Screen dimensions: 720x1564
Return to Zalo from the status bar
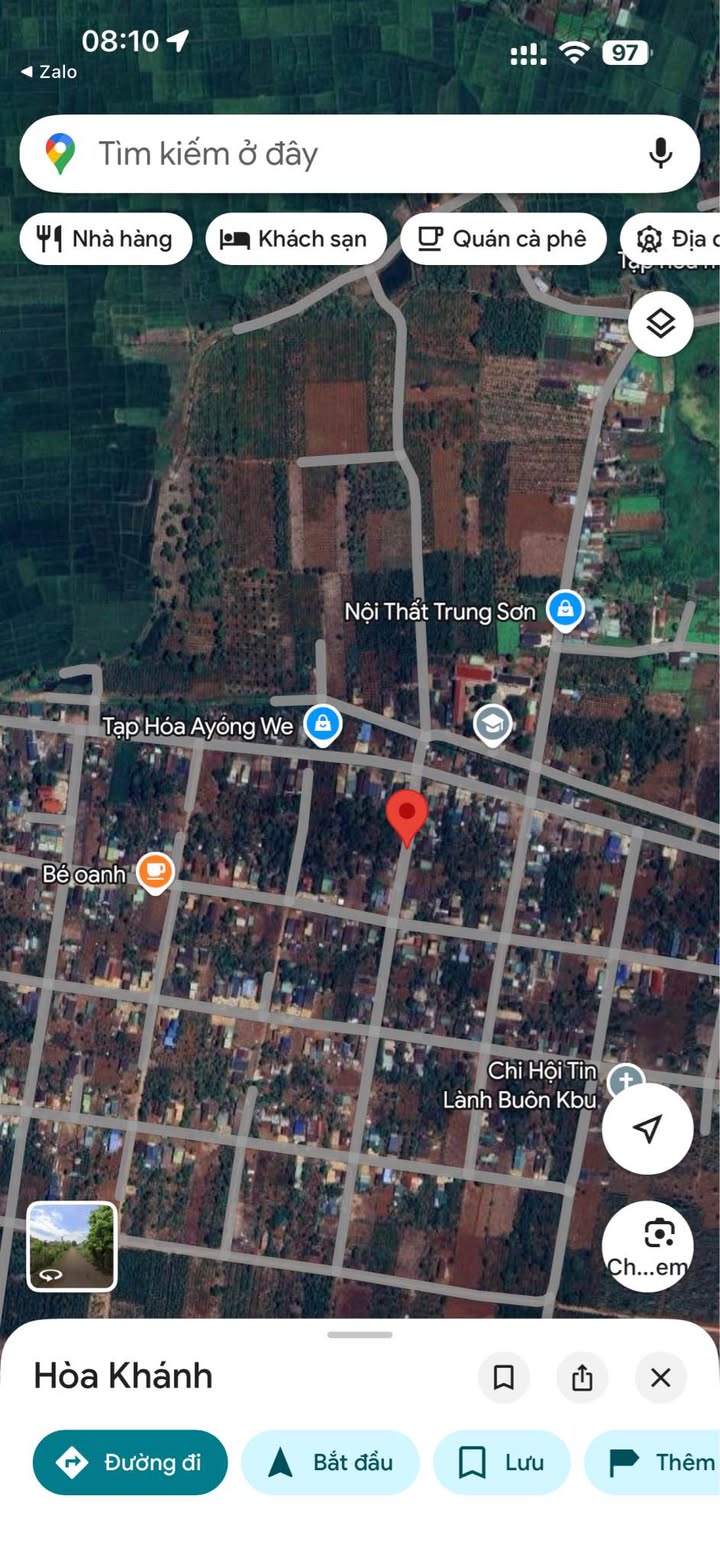coord(50,72)
